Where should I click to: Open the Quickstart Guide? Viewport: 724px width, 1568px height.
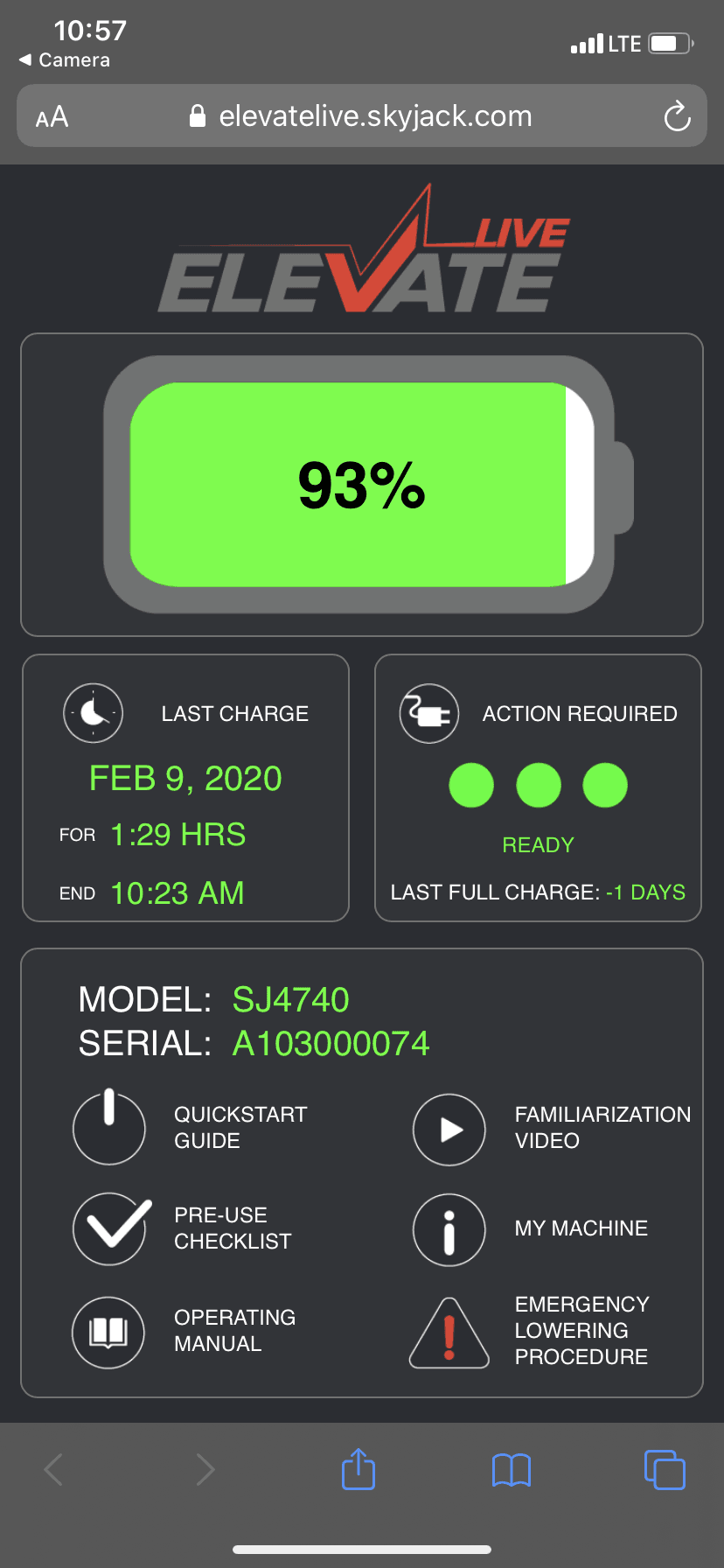tap(109, 1128)
